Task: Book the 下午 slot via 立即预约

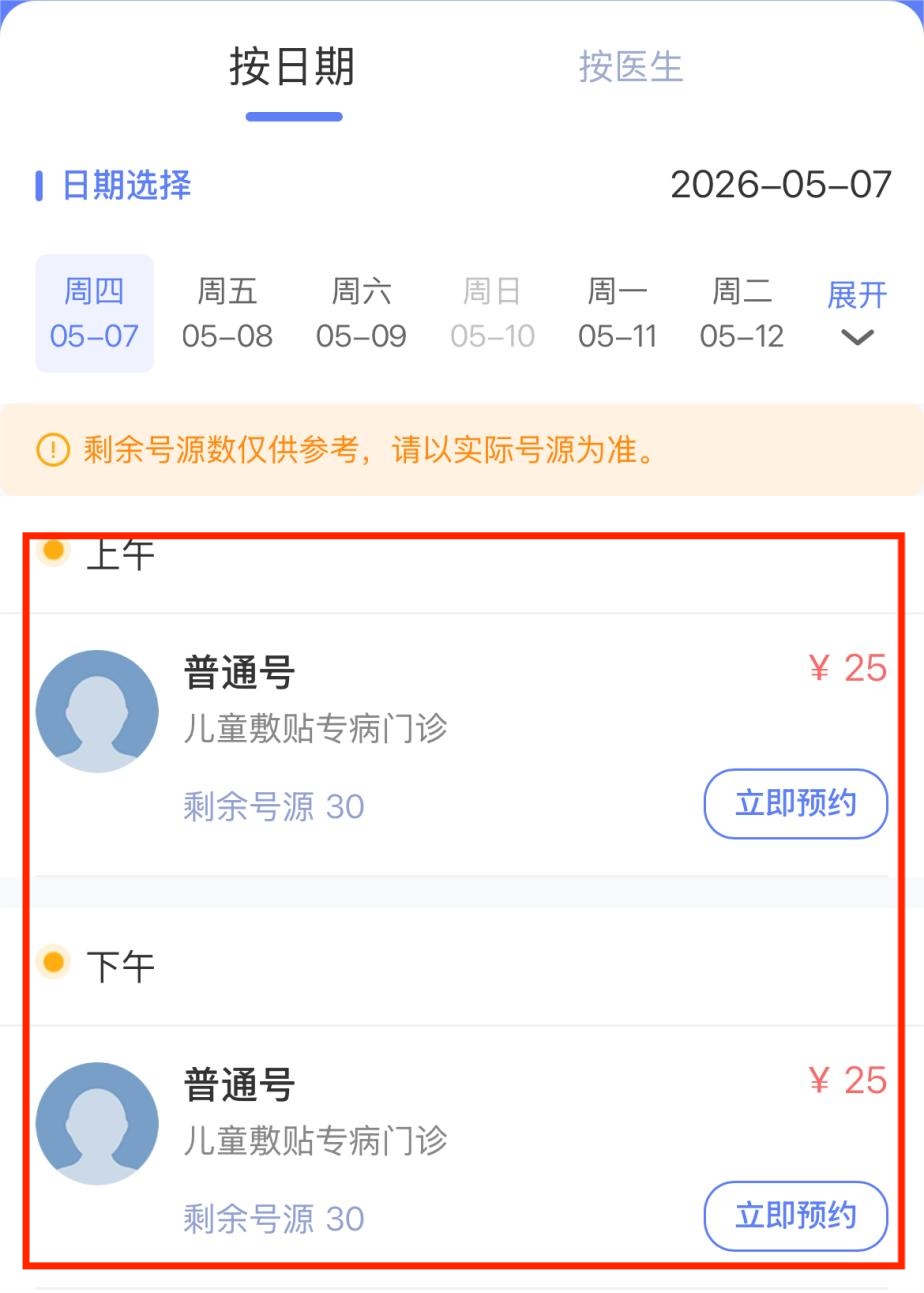Action: point(796,1215)
